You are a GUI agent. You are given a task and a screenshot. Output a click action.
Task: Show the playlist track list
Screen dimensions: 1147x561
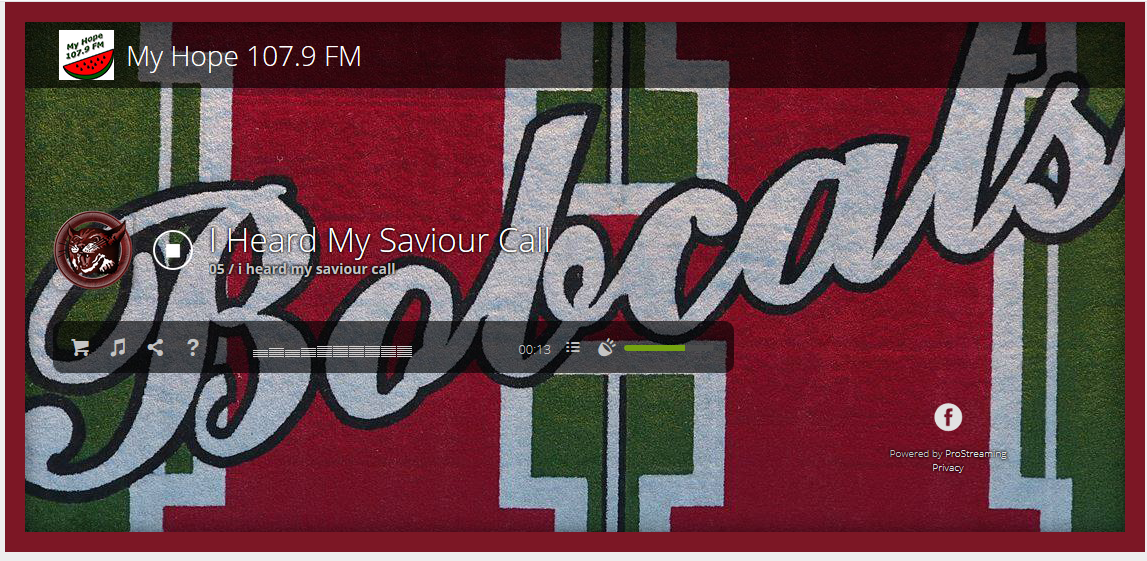573,347
